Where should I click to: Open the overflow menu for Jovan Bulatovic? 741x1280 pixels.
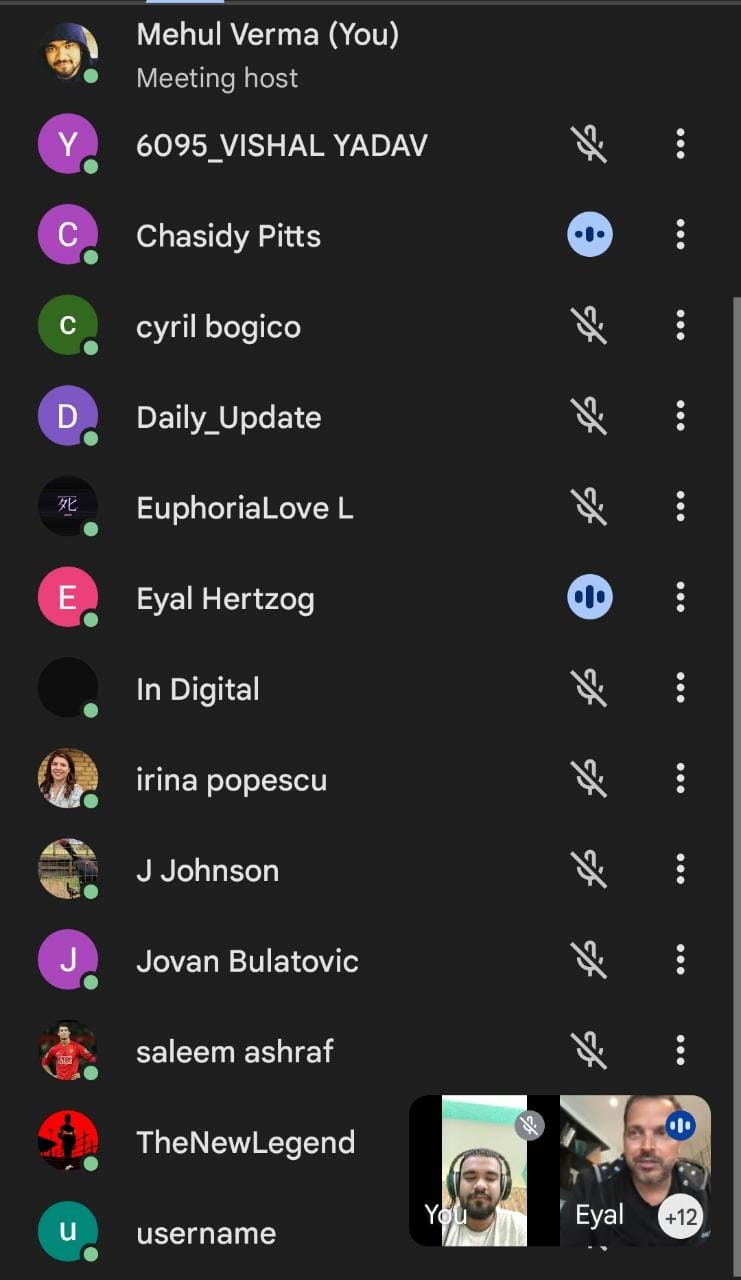(x=680, y=960)
